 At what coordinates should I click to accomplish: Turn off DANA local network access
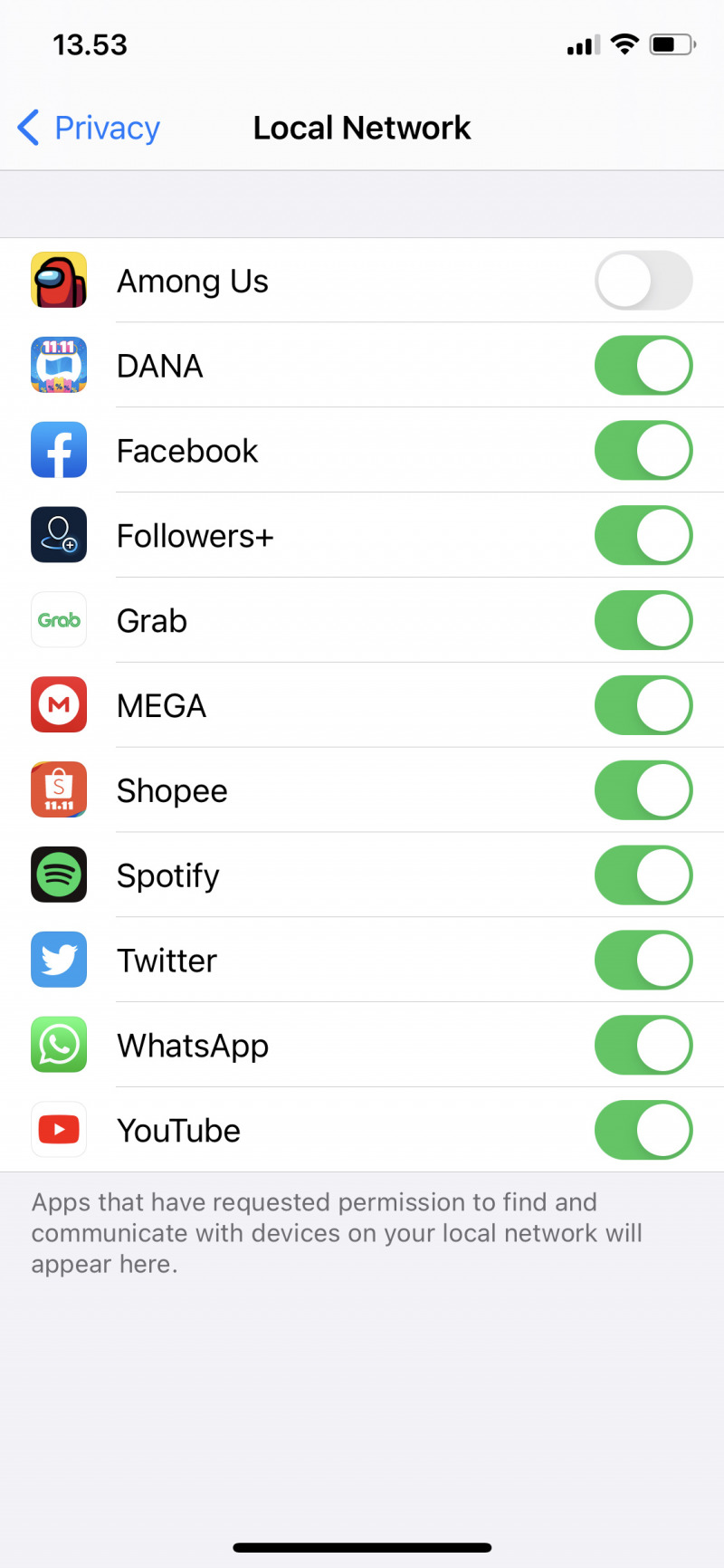643,366
